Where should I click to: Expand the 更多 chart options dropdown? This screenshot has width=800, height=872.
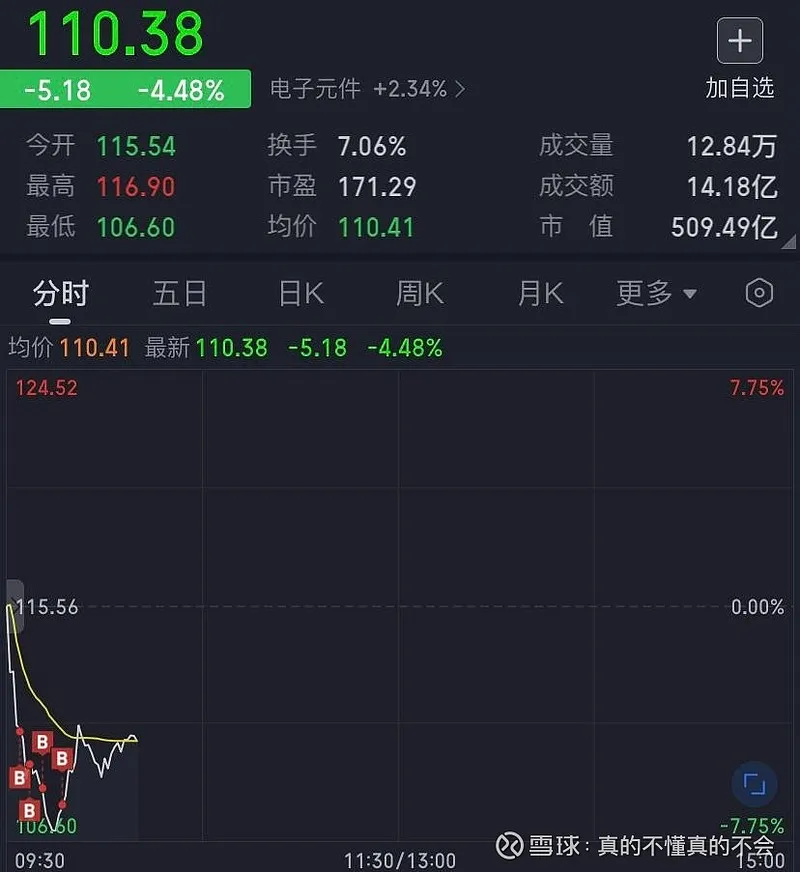click(656, 293)
